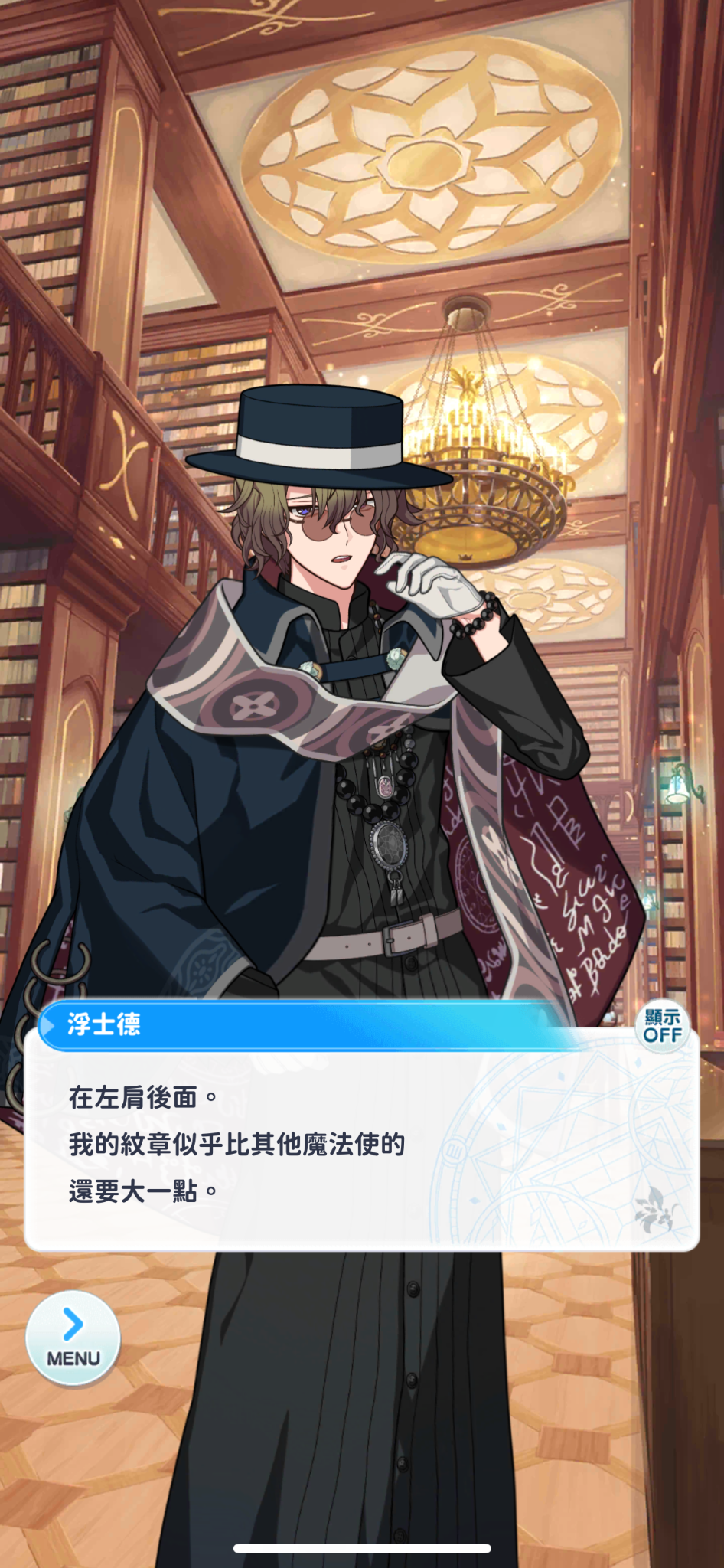Open the MENU button

(73, 1338)
